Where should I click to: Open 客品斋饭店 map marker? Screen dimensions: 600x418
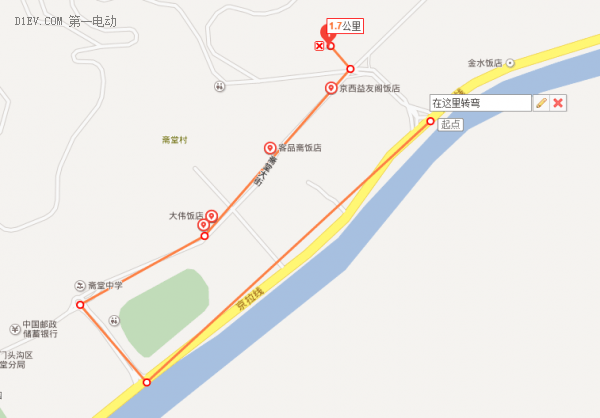click(x=269, y=147)
